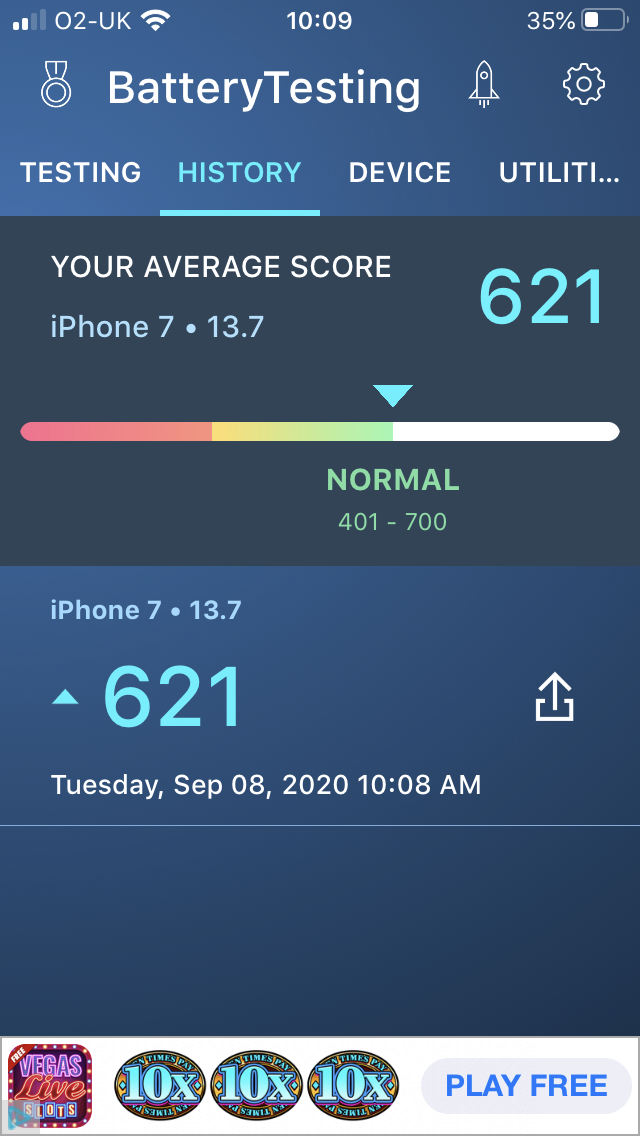Open the Tuesday, Sep 08 test result
This screenshot has height=1136, width=640.
coord(266,784)
